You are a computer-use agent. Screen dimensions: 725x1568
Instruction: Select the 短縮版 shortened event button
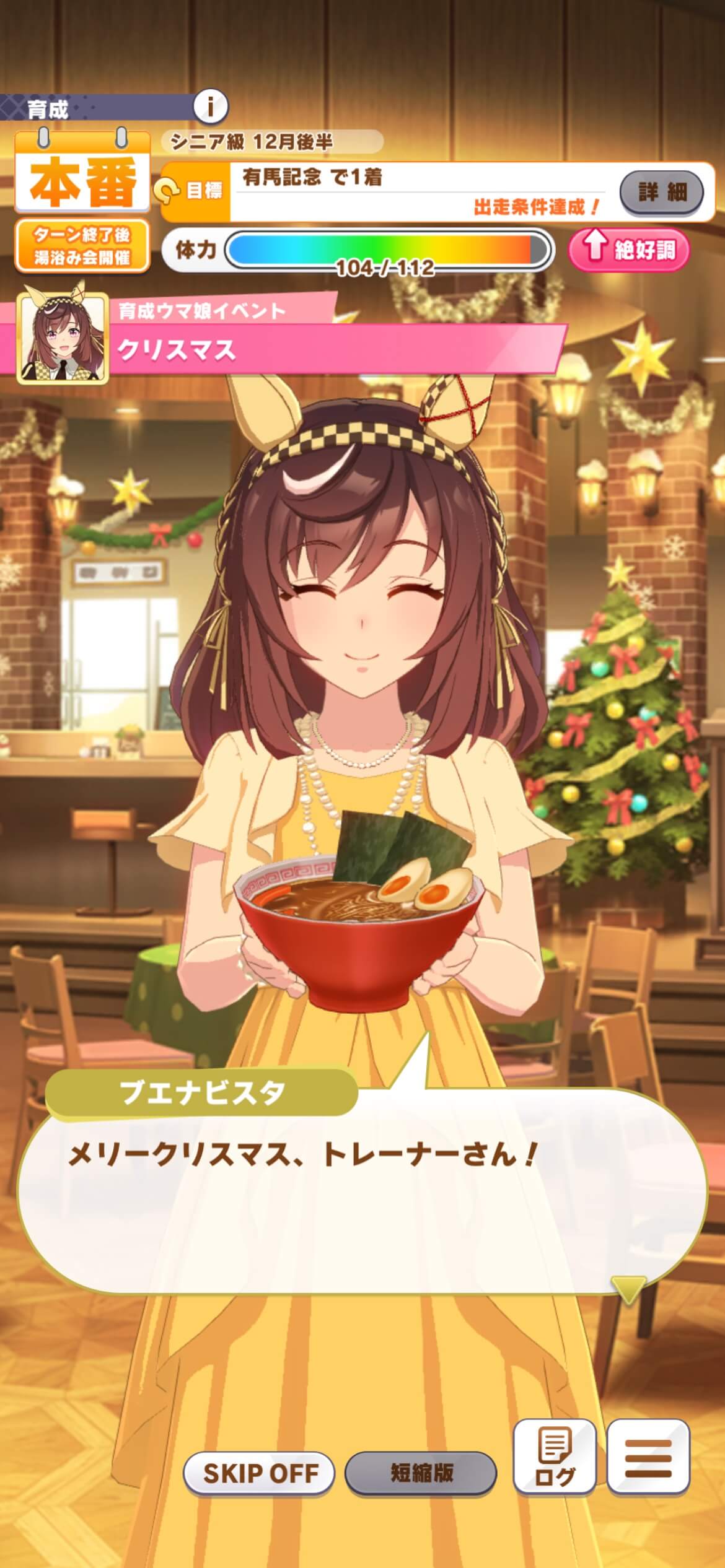(x=421, y=1473)
